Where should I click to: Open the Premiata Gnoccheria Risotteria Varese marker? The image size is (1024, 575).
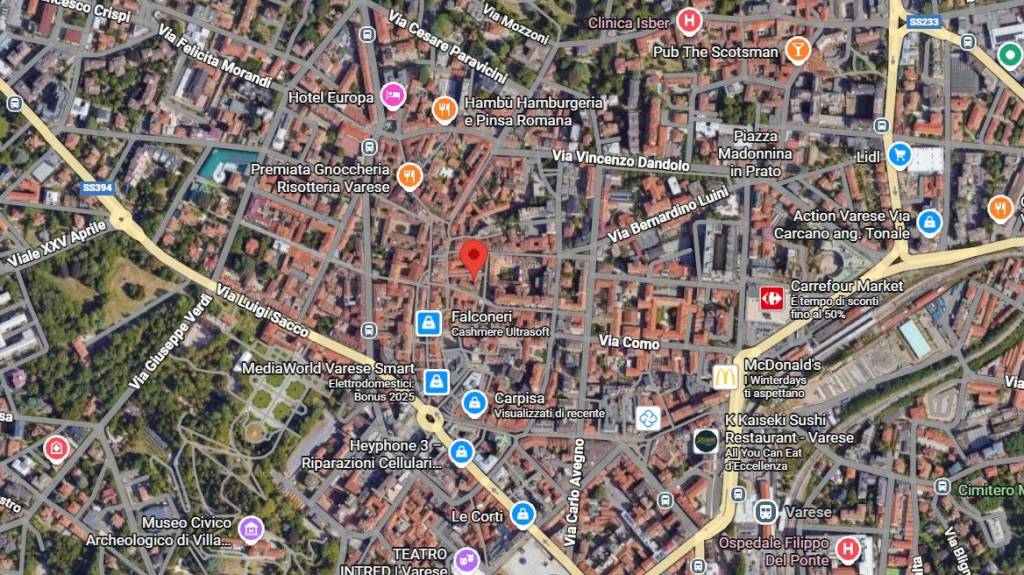coord(408,177)
